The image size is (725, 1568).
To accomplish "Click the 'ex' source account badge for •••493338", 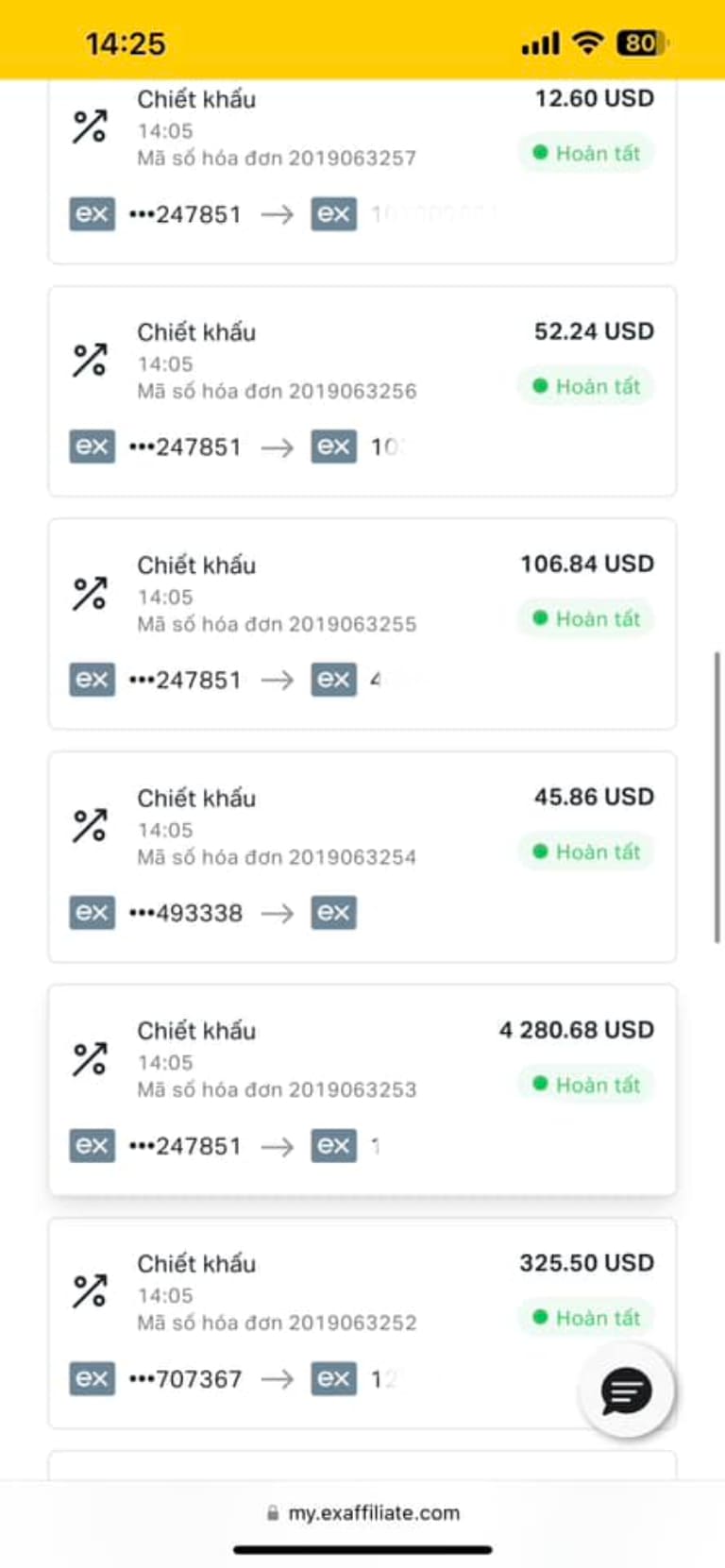I will (91, 912).
